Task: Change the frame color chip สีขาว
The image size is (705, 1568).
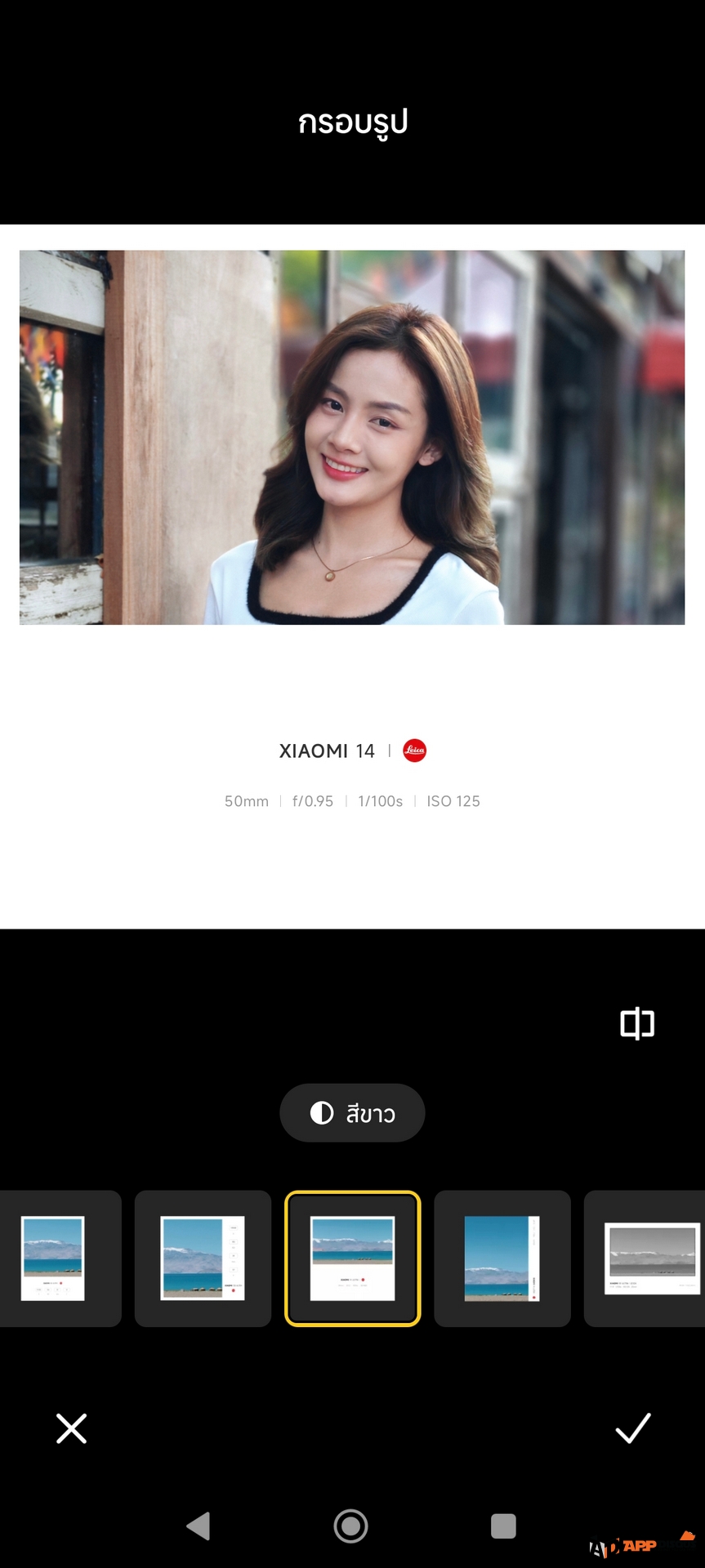Action: point(352,1112)
